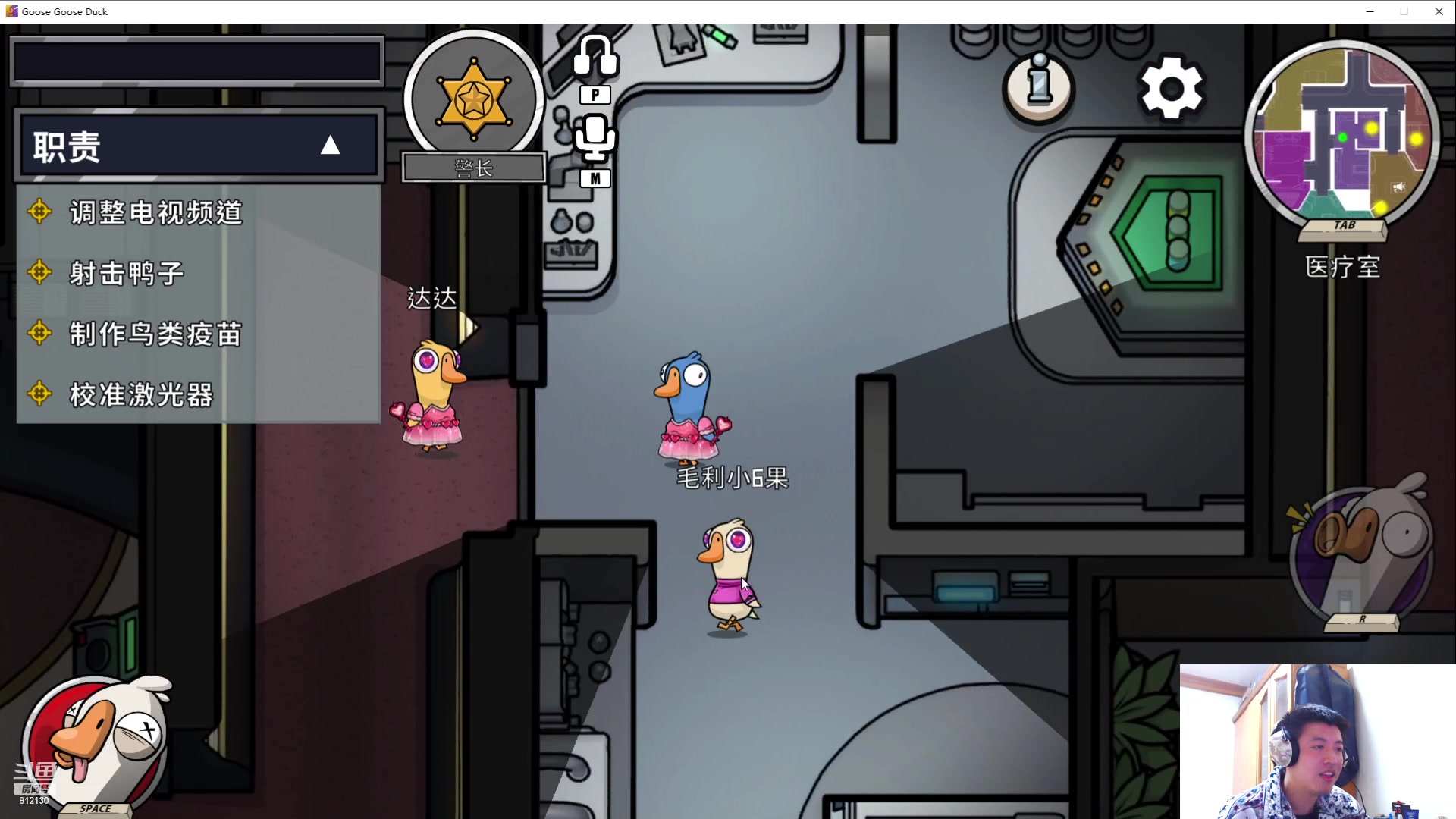
Task: Select task 射击鸭子
Action: tap(127, 273)
